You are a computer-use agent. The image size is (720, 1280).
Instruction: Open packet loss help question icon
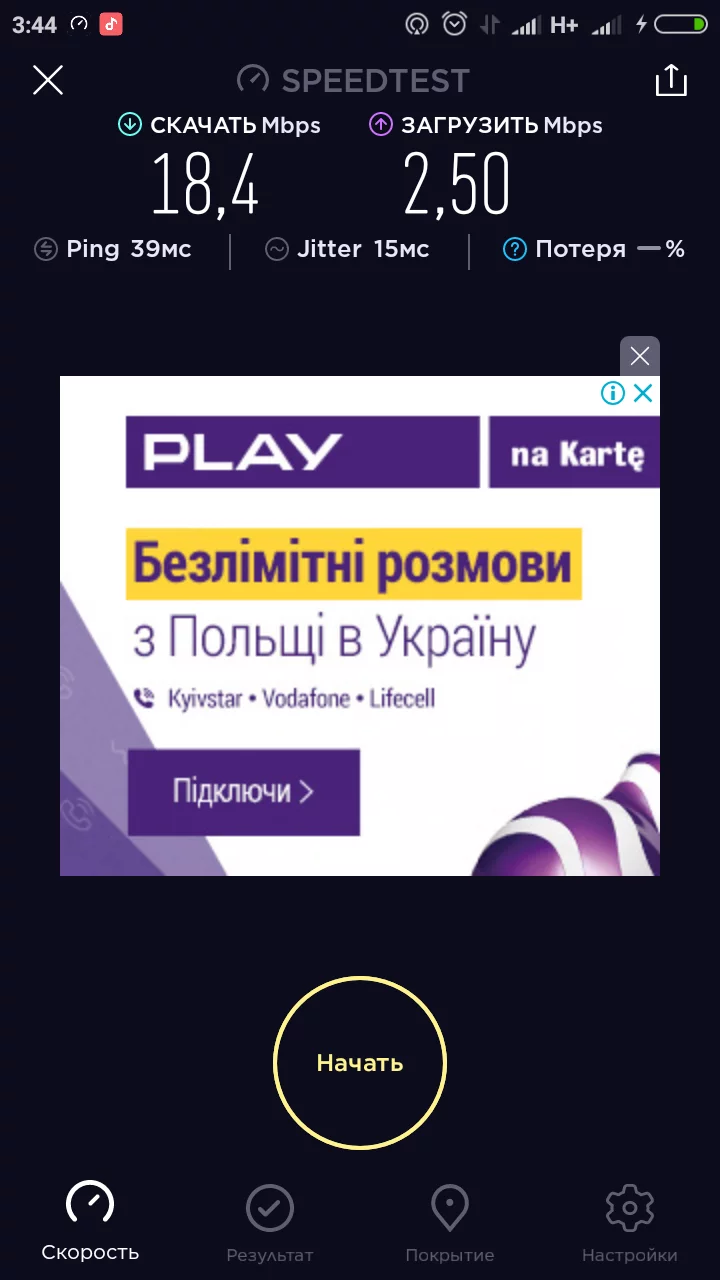click(514, 249)
